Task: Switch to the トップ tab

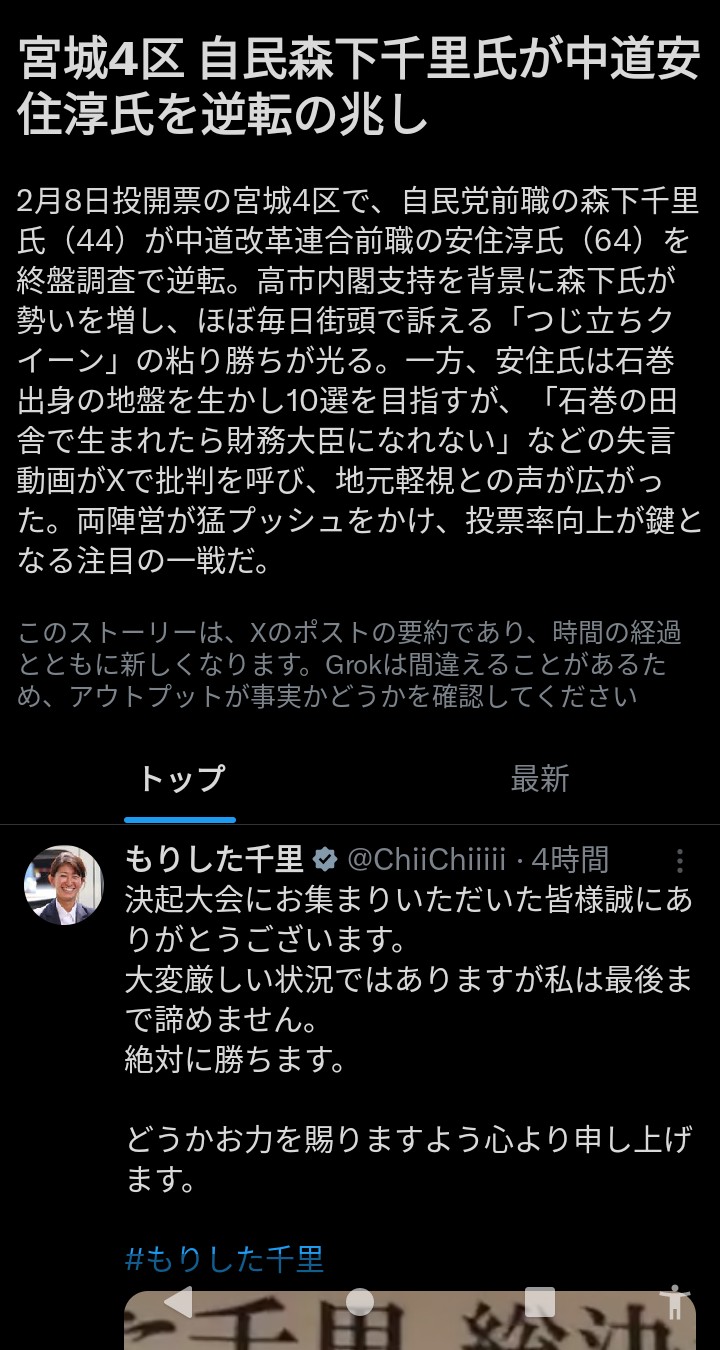Action: (180, 779)
